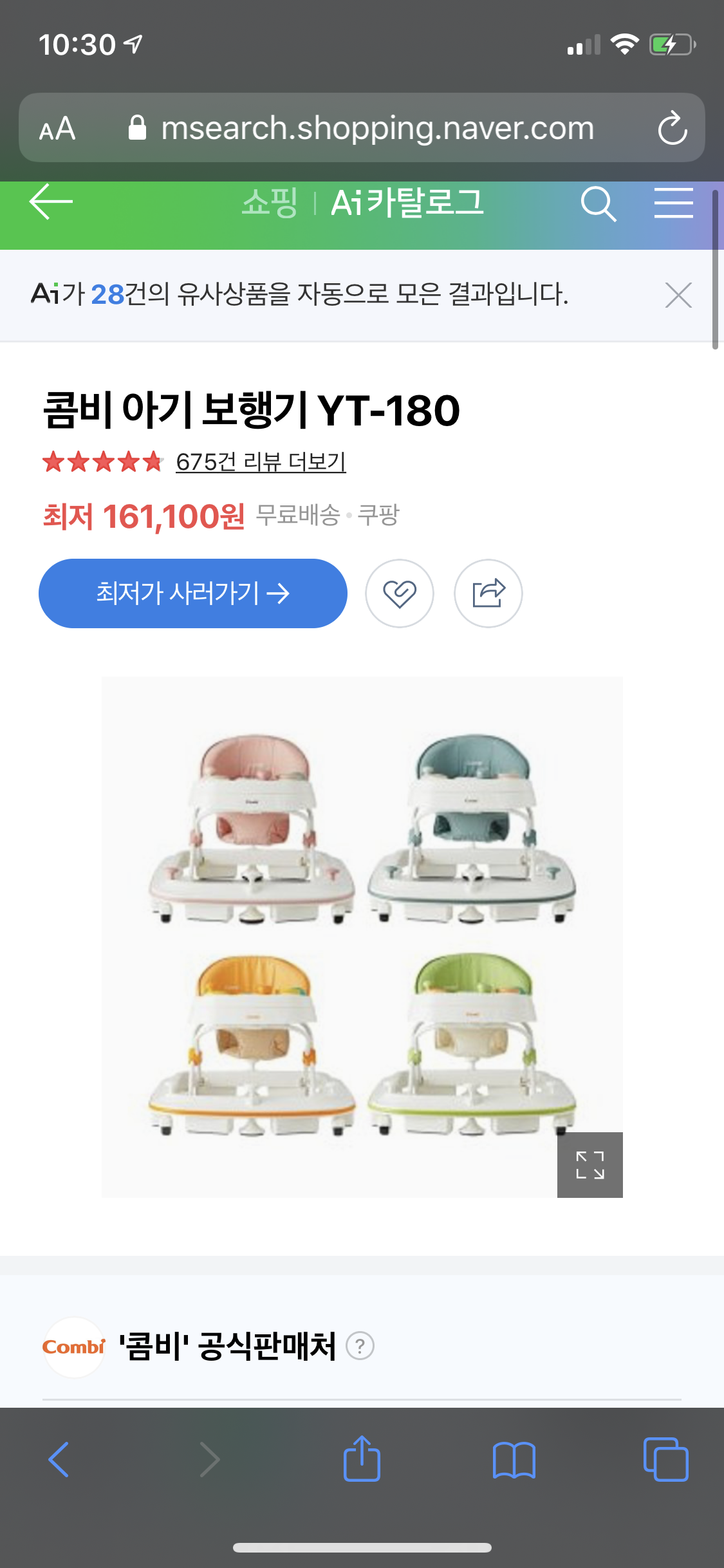Go back in Safari history

point(59,1459)
